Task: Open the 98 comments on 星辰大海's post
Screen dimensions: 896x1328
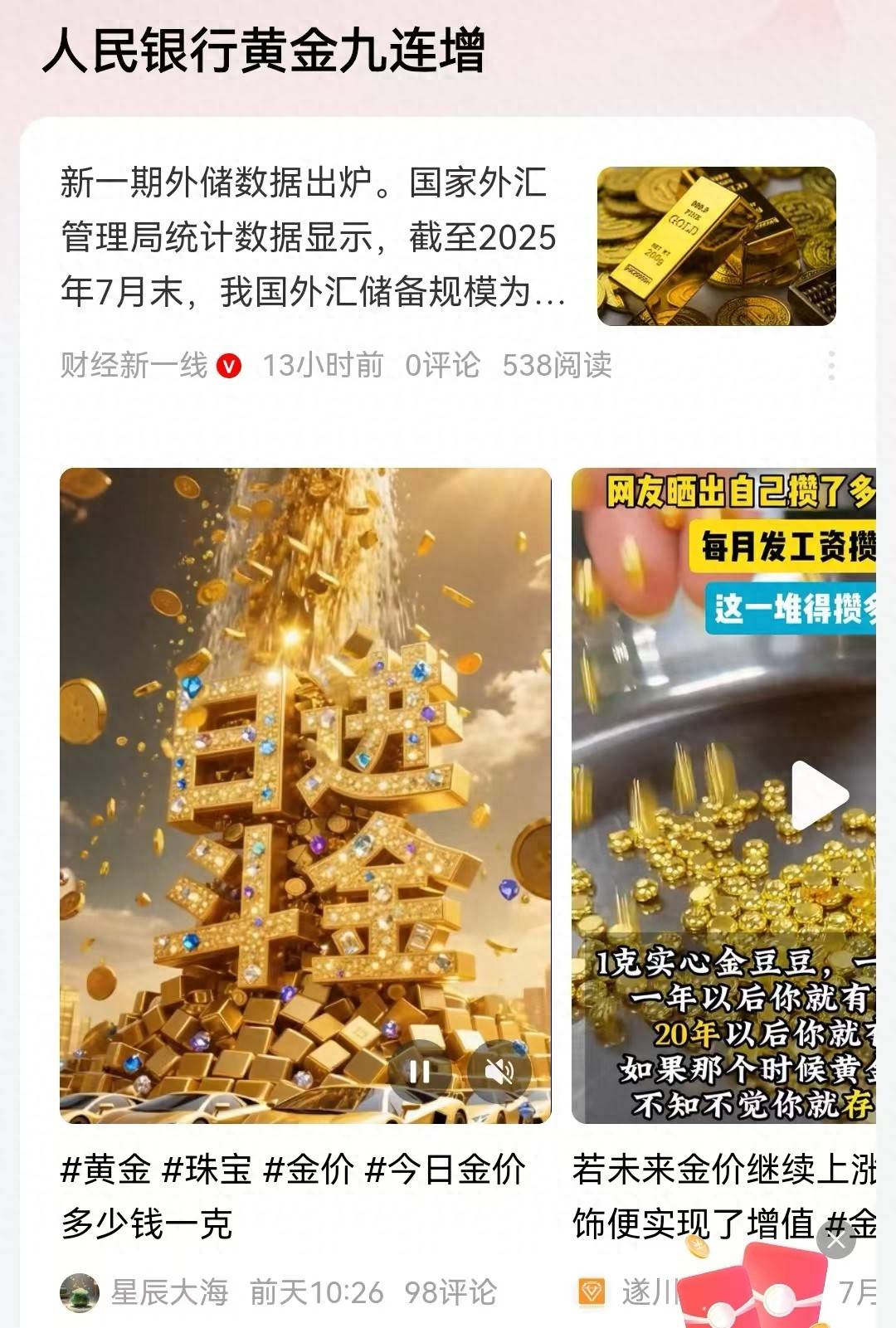Action: [450, 1292]
